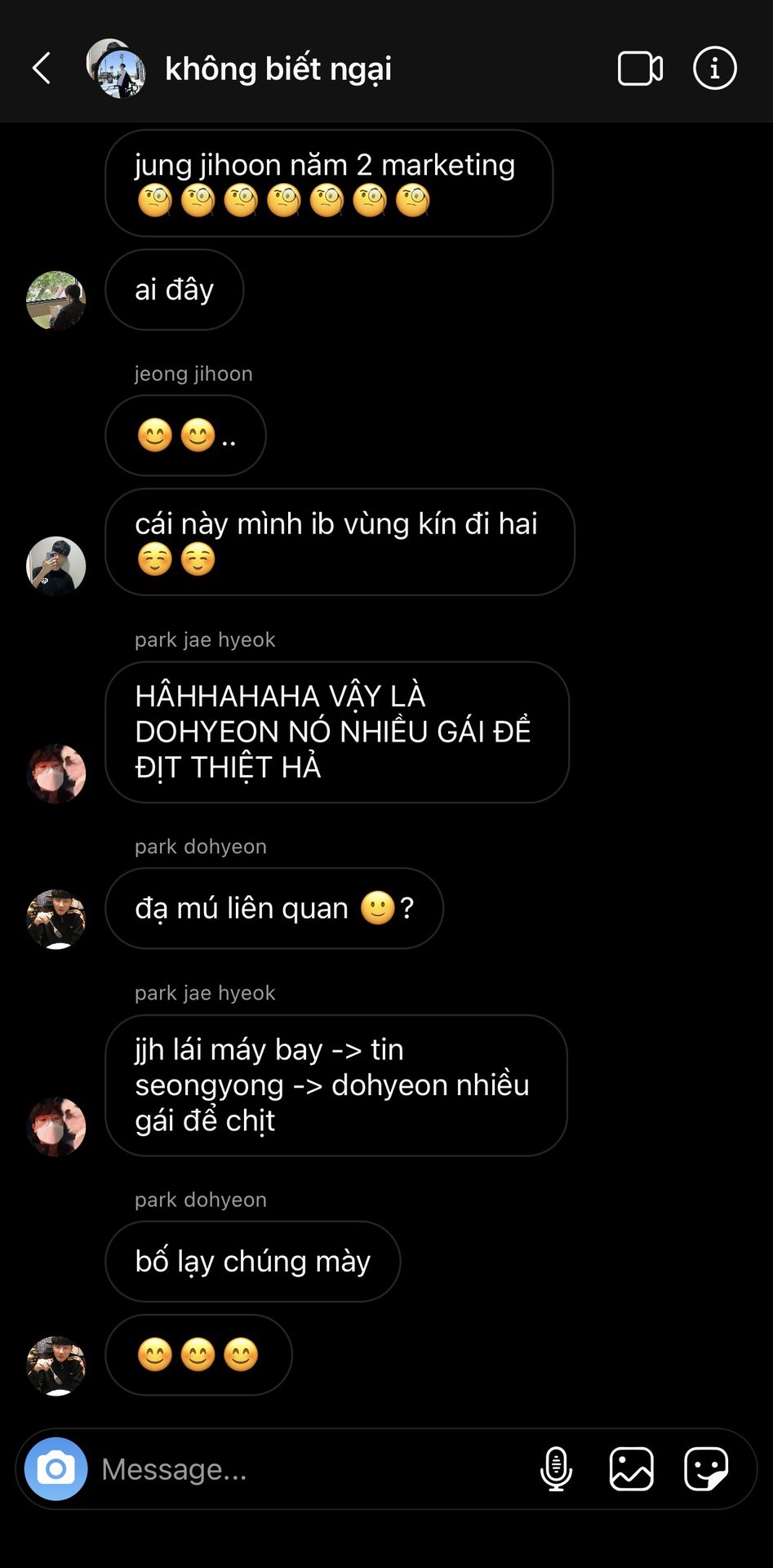Open group details via 'không biết ngại' title
The height and width of the screenshot is (1568, 773).
tap(278, 69)
